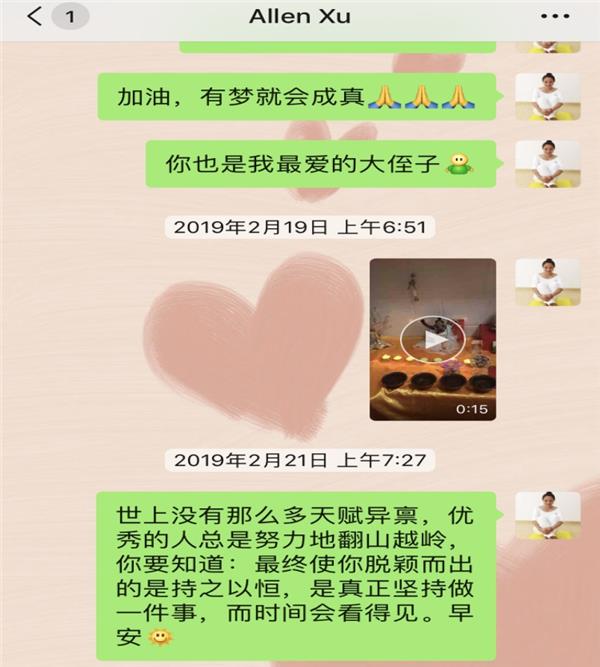Open avatar beside 世上没有那么多天赋异禀 message
The image size is (600, 667).
[x=547, y=516]
